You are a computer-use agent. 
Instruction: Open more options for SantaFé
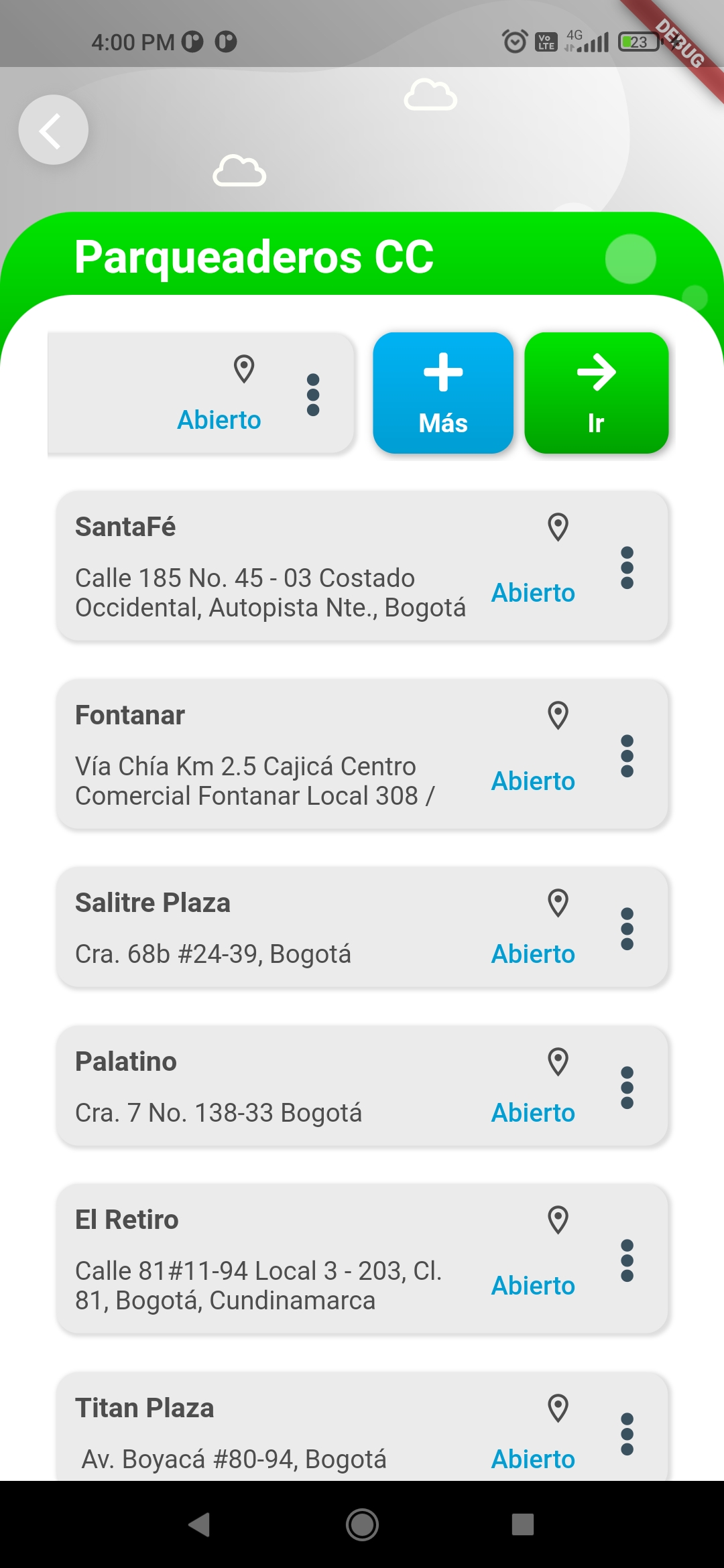(627, 568)
